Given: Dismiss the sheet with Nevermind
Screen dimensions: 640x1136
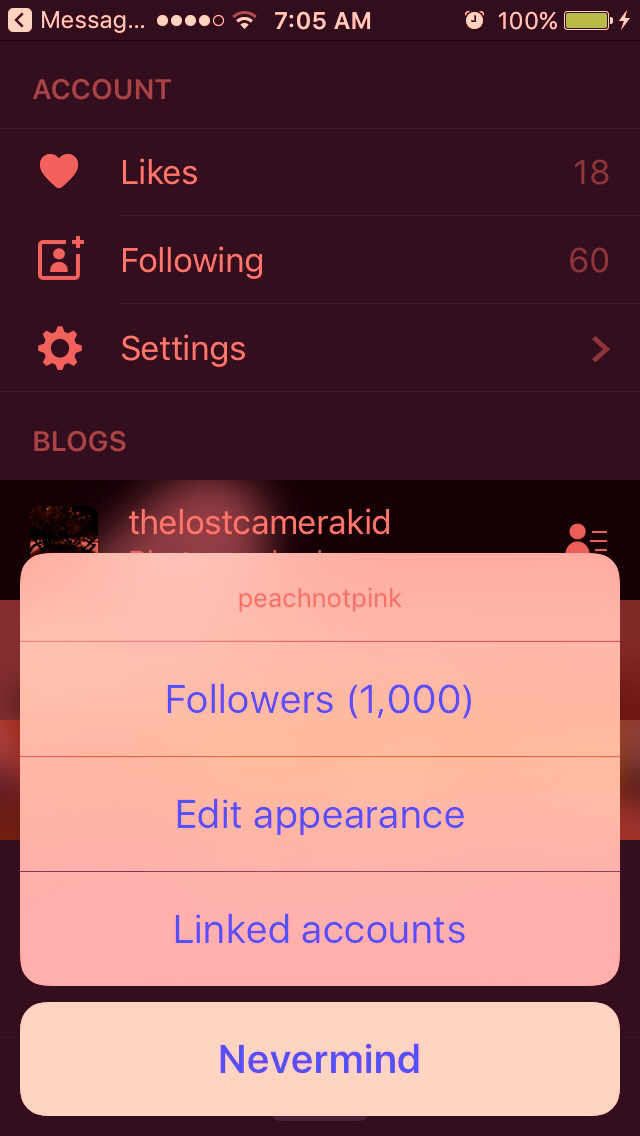Looking at the screenshot, I should 320,1059.
